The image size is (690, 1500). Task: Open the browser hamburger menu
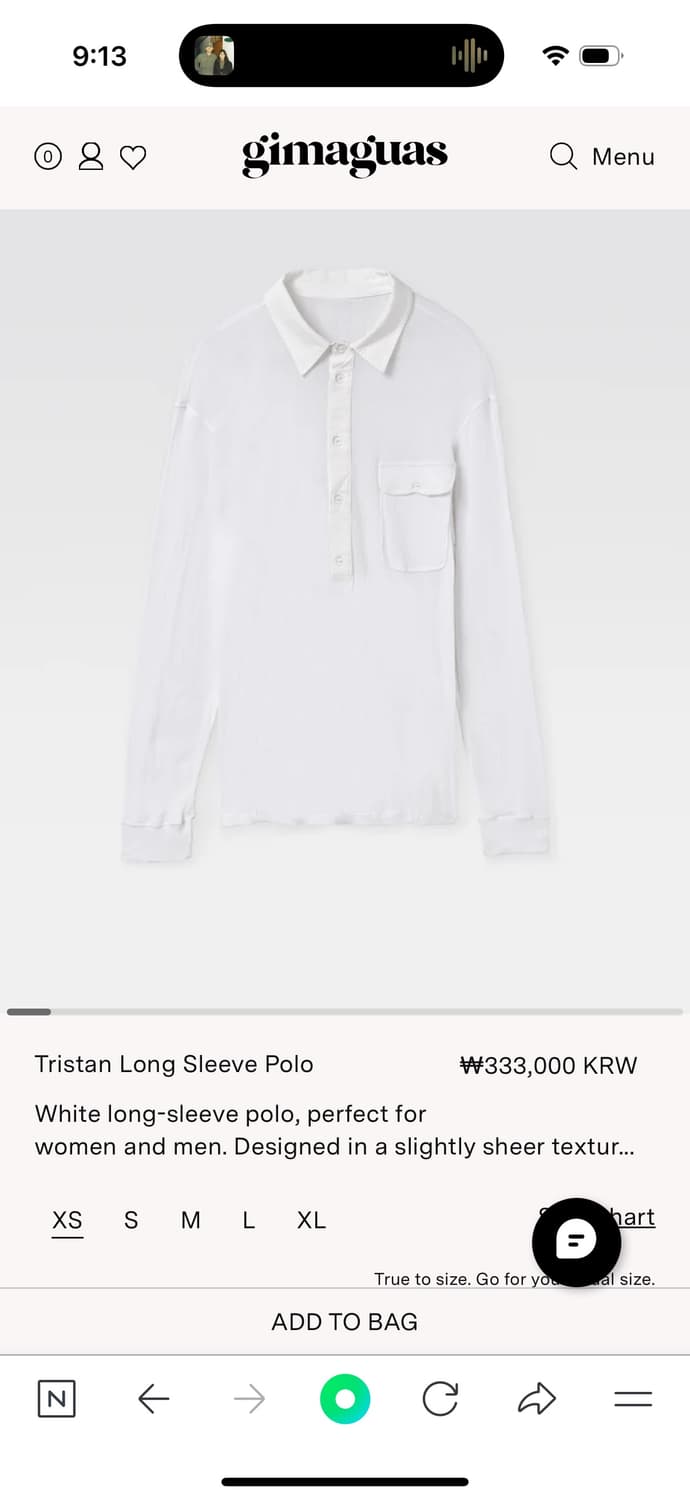coord(633,1399)
